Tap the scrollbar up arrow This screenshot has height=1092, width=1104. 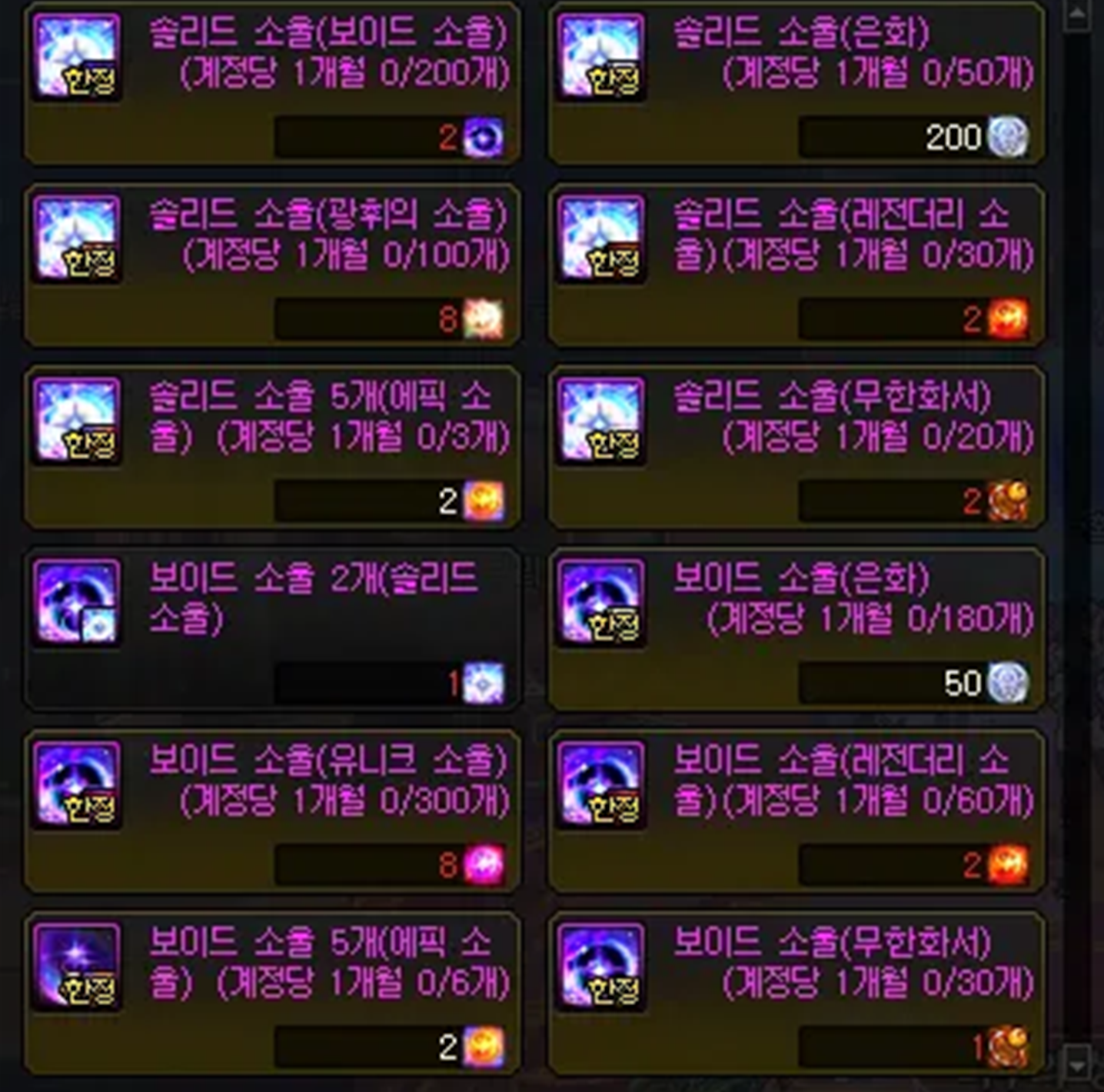pyautogui.click(x=1076, y=15)
